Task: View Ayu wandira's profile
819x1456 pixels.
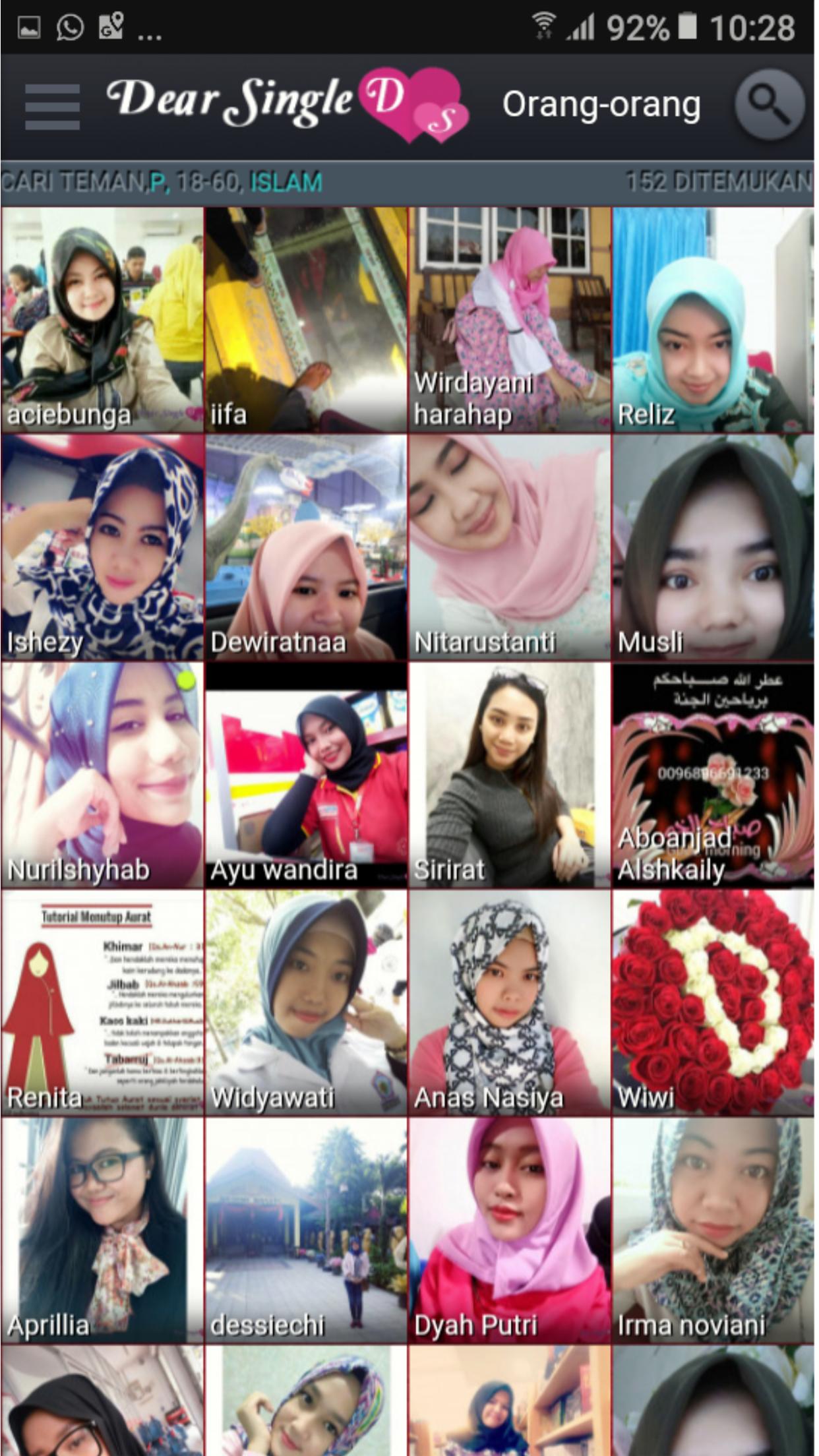Action: click(x=306, y=775)
